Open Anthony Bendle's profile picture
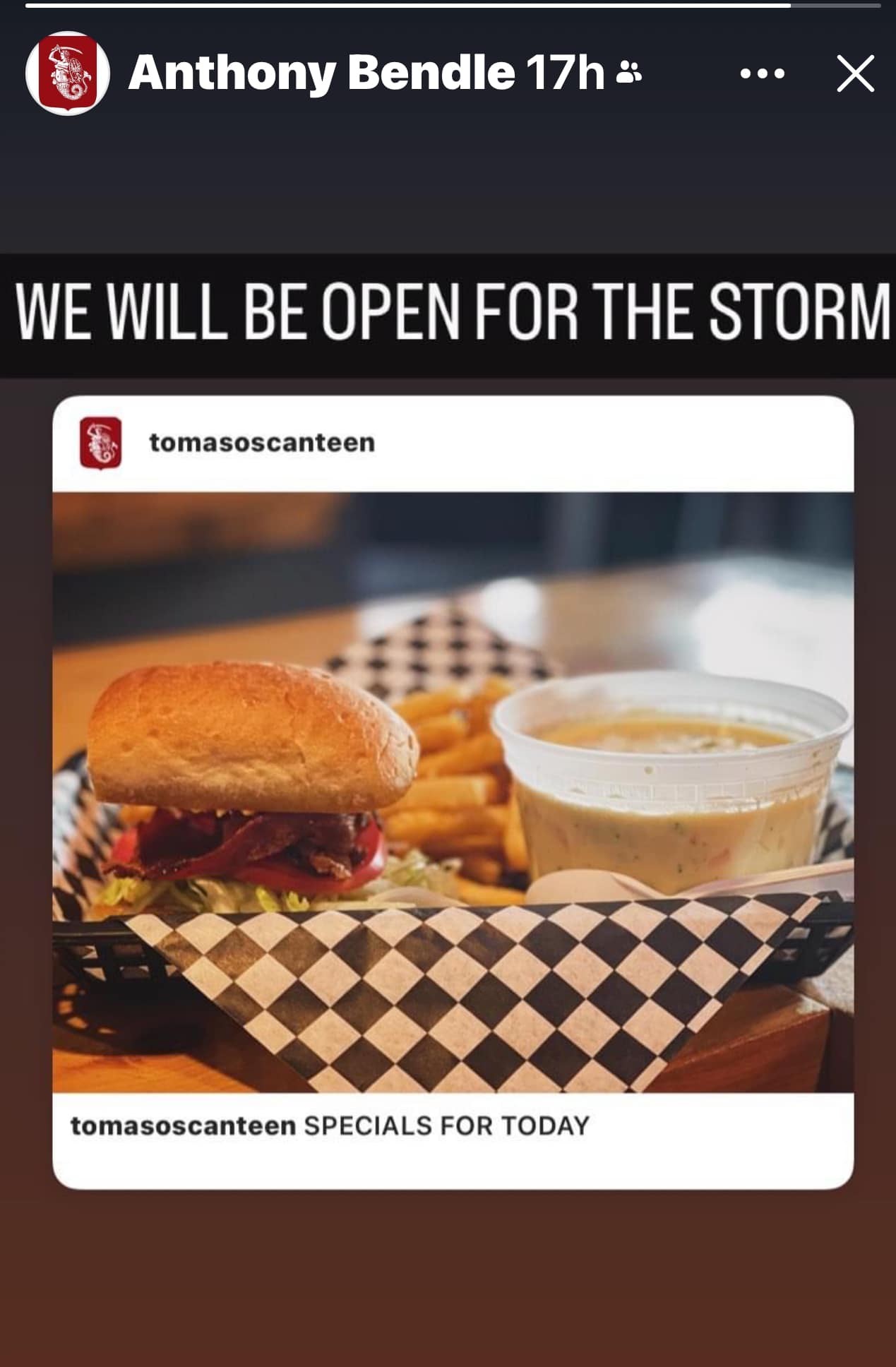The height and width of the screenshot is (1367, 896). click(68, 73)
